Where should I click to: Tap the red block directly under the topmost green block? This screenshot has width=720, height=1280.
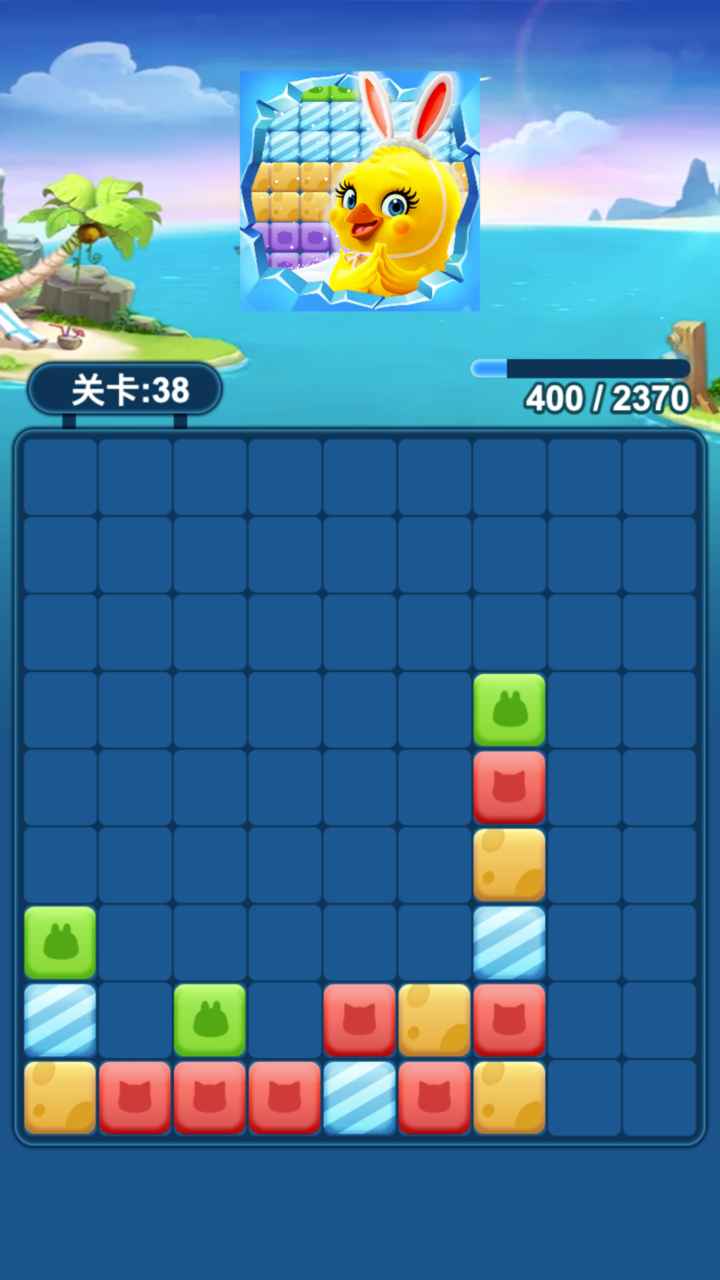click(x=509, y=787)
